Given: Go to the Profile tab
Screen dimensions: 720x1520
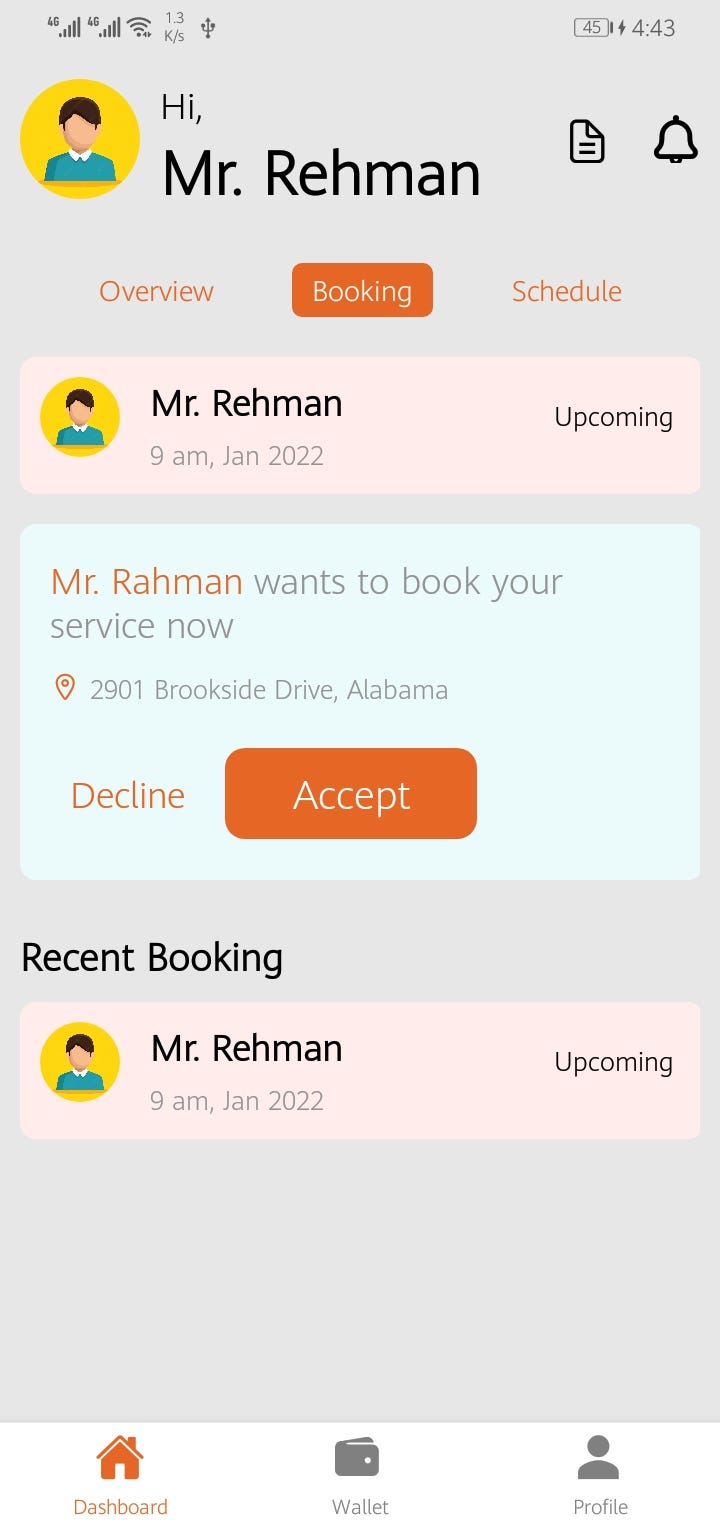Looking at the screenshot, I should (600, 1474).
